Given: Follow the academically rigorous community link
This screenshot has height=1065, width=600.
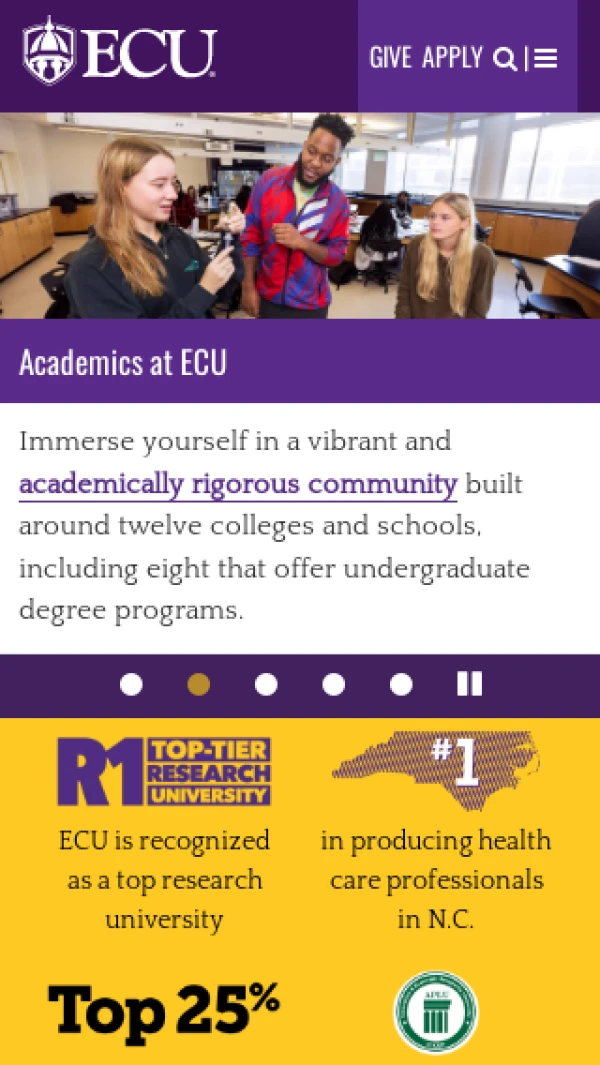Looking at the screenshot, I should (238, 485).
